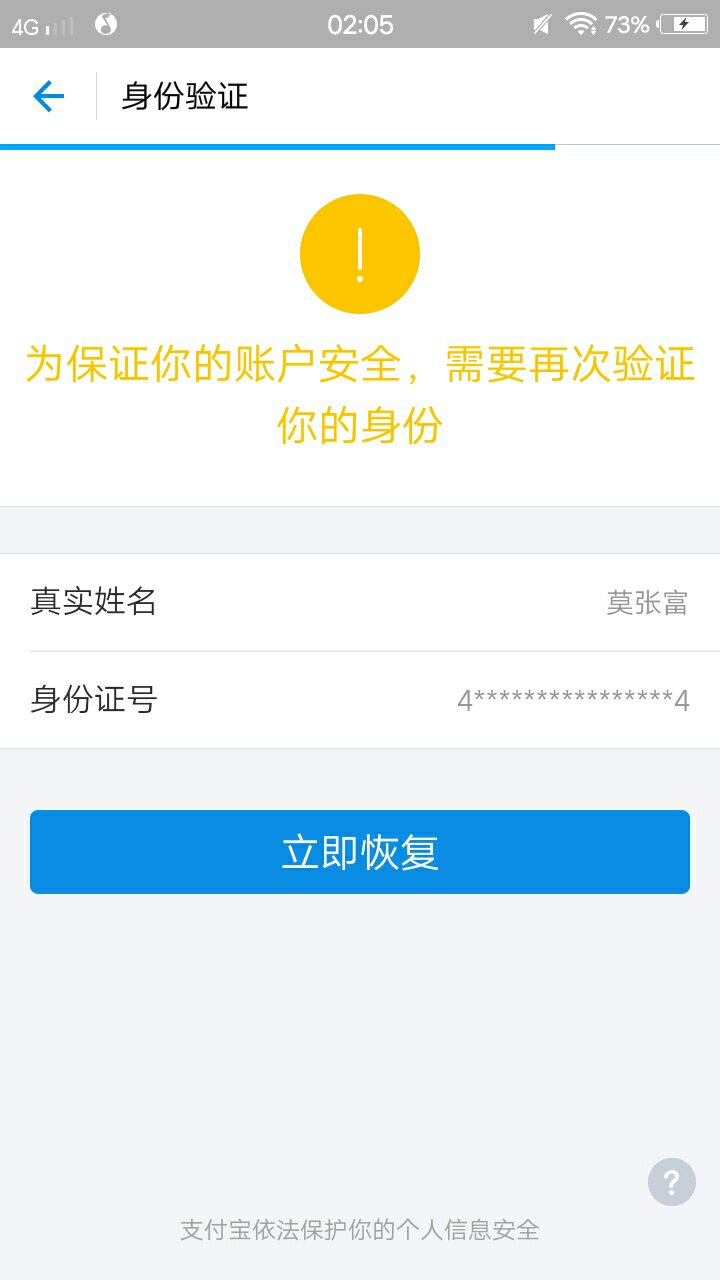The image size is (720, 1280).
Task: Tap the yellow security warning message text
Action: (x=360, y=394)
